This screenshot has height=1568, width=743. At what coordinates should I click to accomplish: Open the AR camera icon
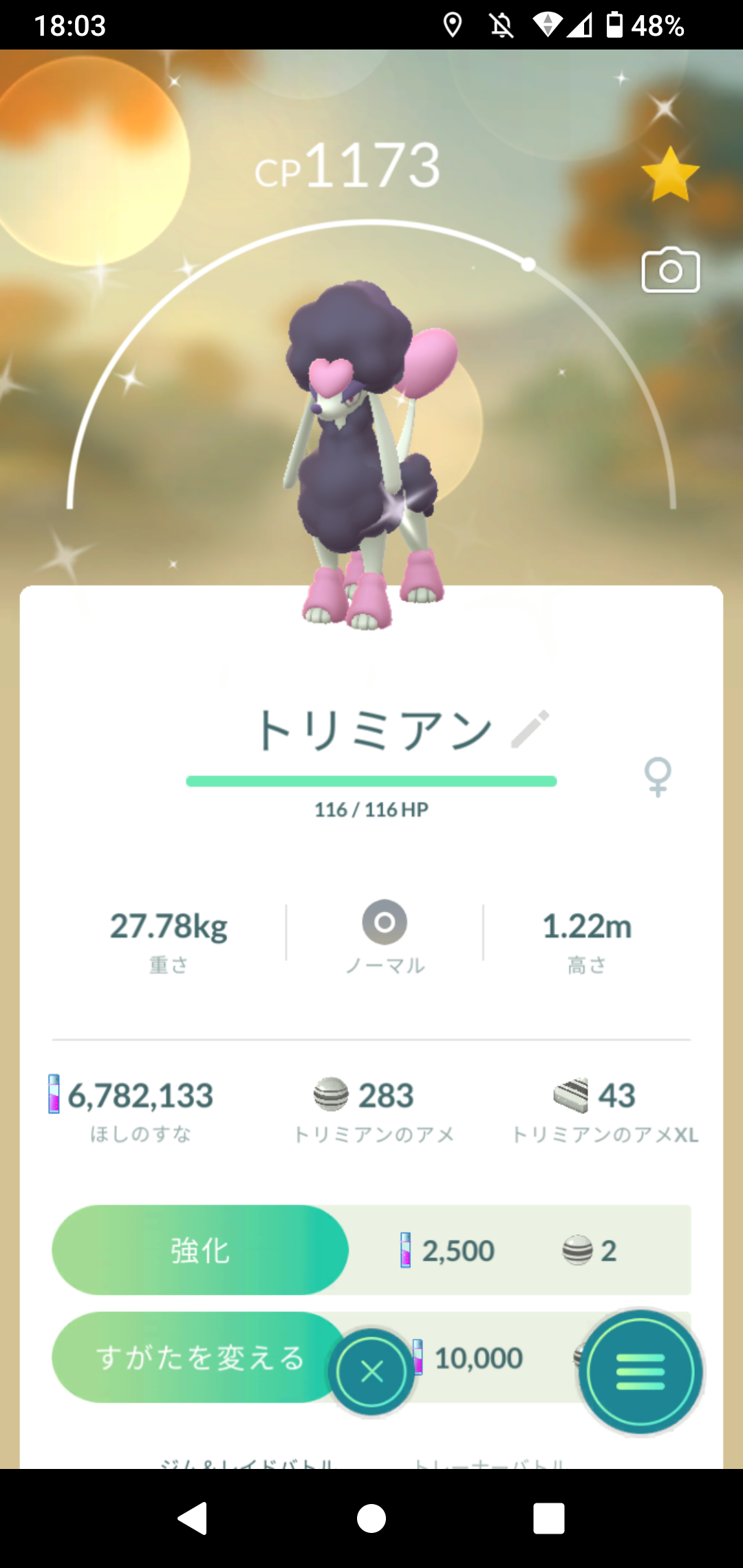671,270
